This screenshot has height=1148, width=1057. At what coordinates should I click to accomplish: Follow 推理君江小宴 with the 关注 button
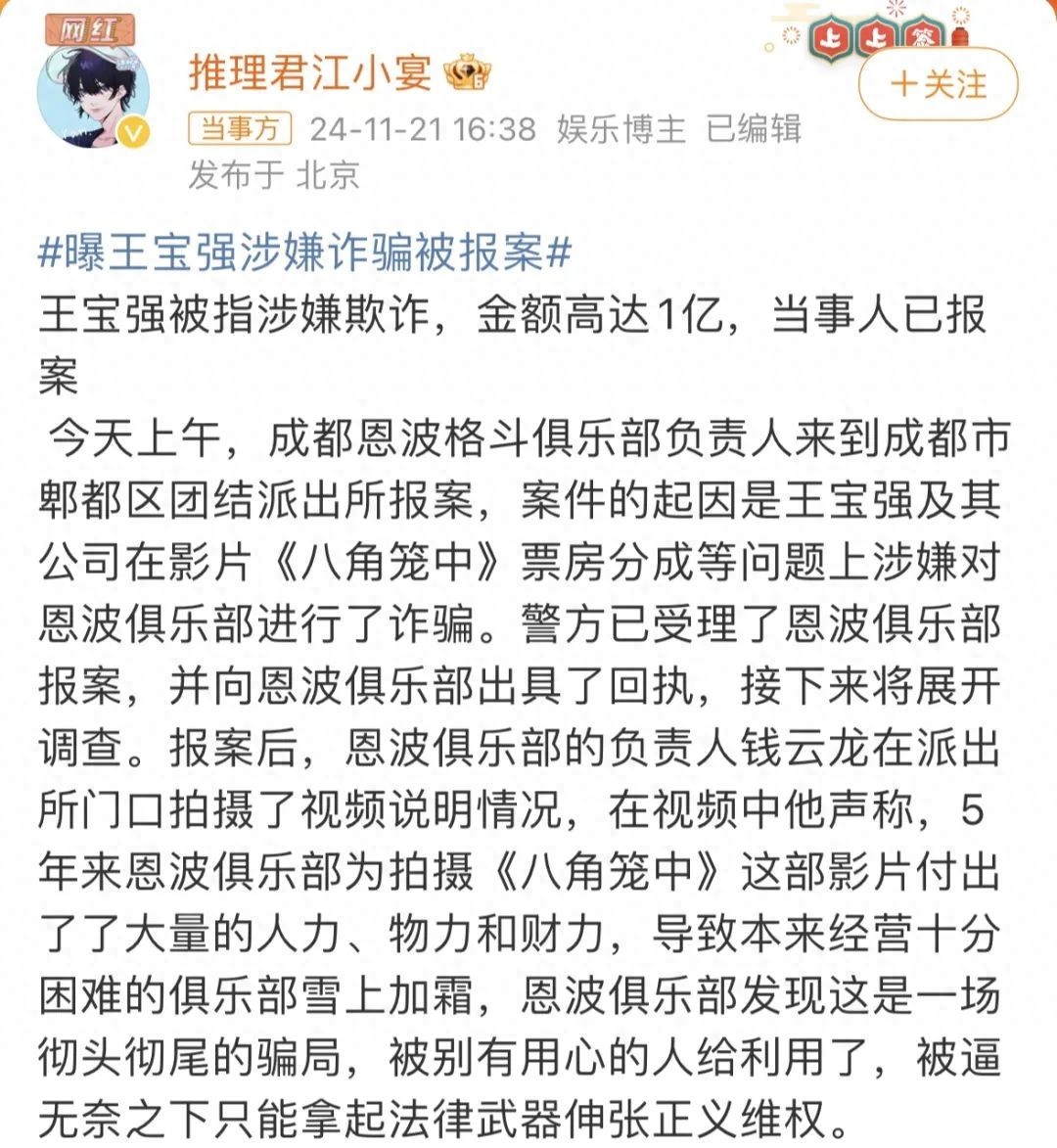938,85
